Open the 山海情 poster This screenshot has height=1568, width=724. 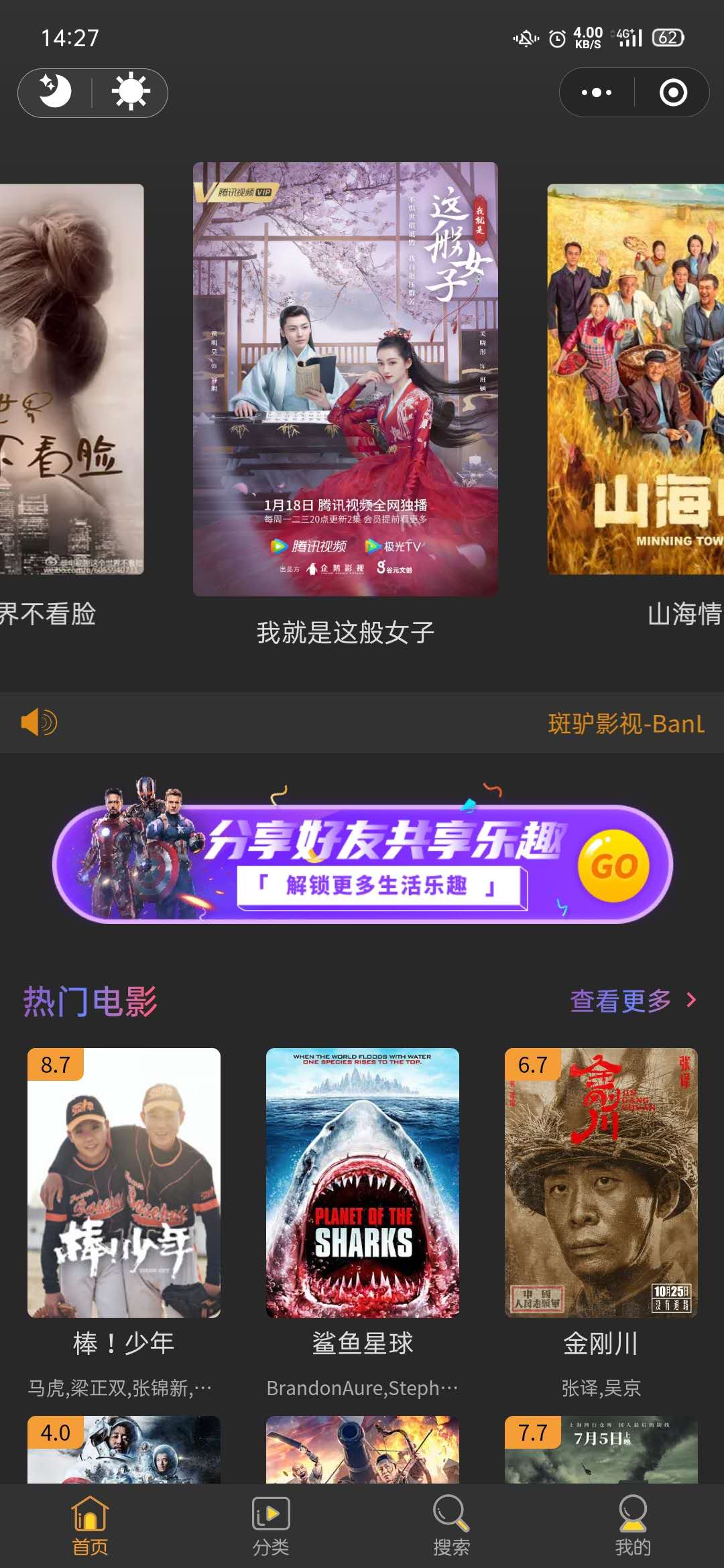pos(636,379)
